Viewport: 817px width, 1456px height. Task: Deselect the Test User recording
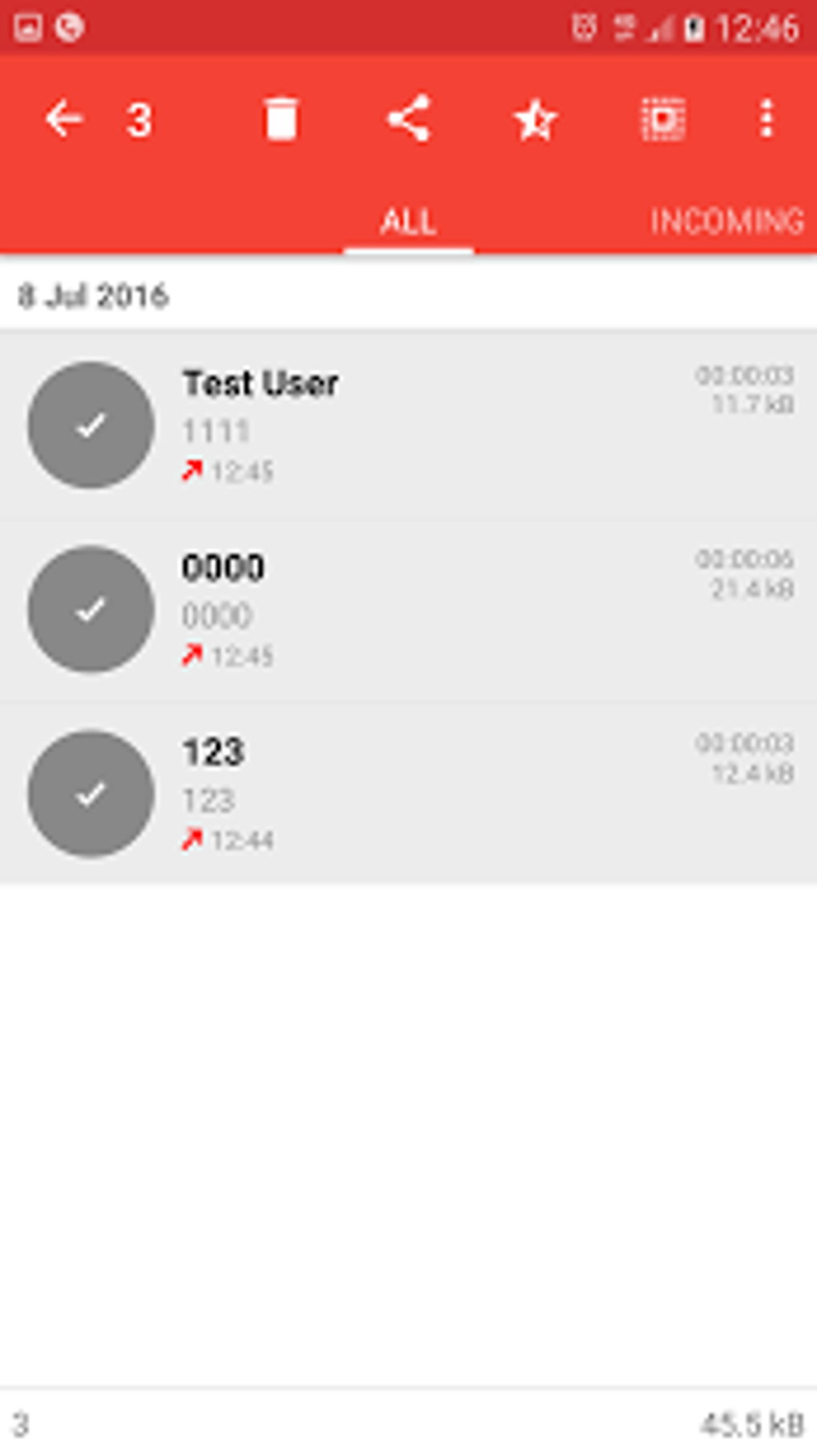coord(91,425)
